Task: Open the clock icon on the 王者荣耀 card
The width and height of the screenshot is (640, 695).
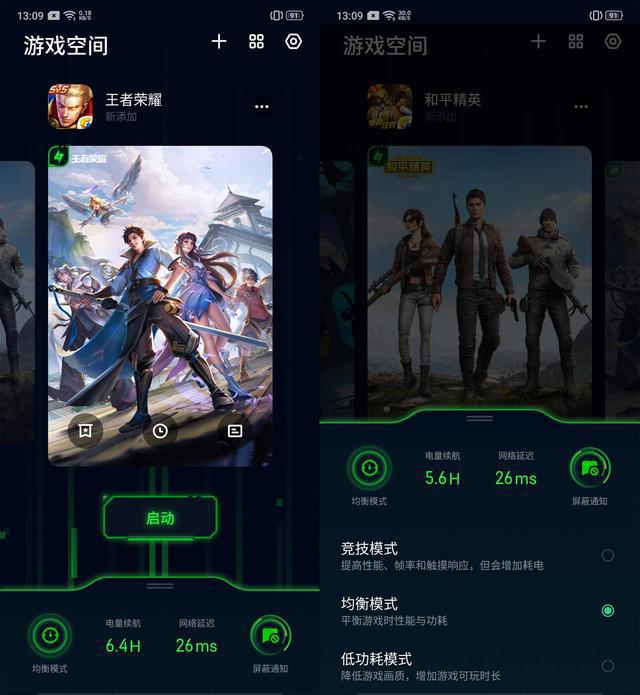Action: point(160,431)
